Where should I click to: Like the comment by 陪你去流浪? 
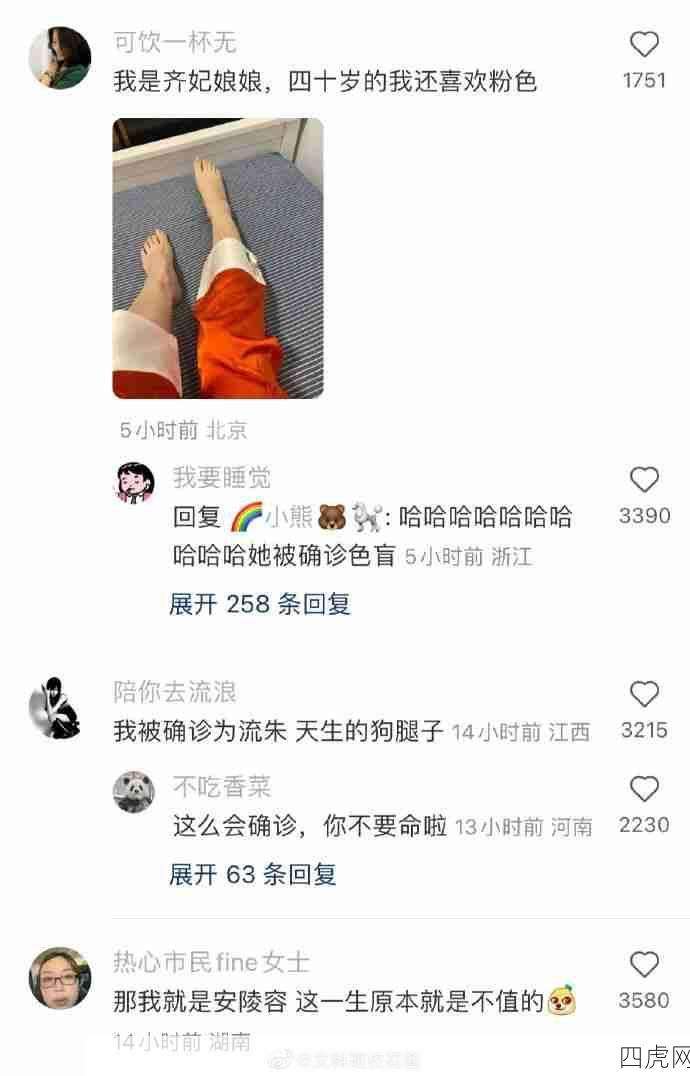pos(645,695)
